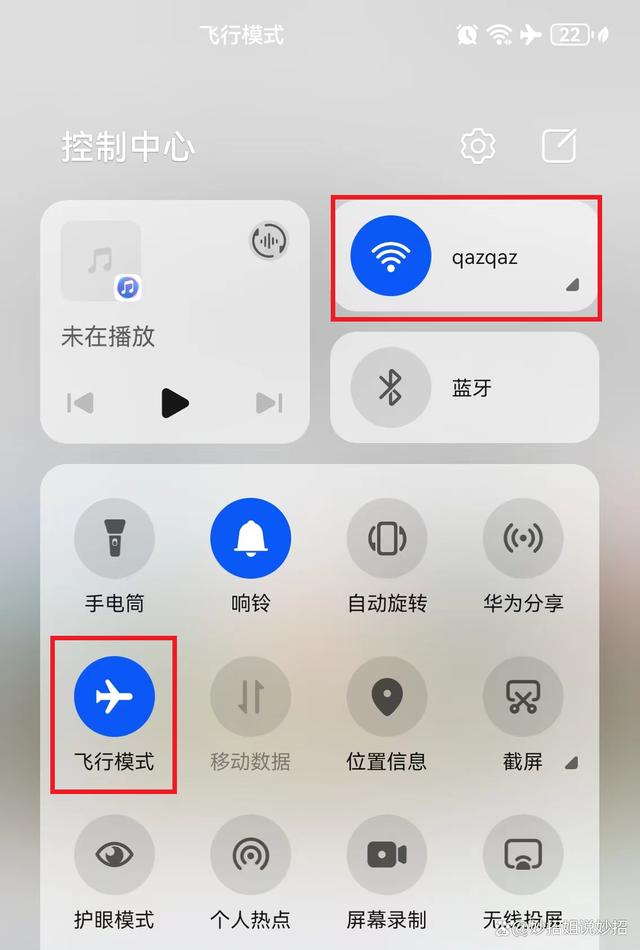640x950 pixels.
Task: Turn on the flashlight (手电筒)
Action: [x=114, y=539]
